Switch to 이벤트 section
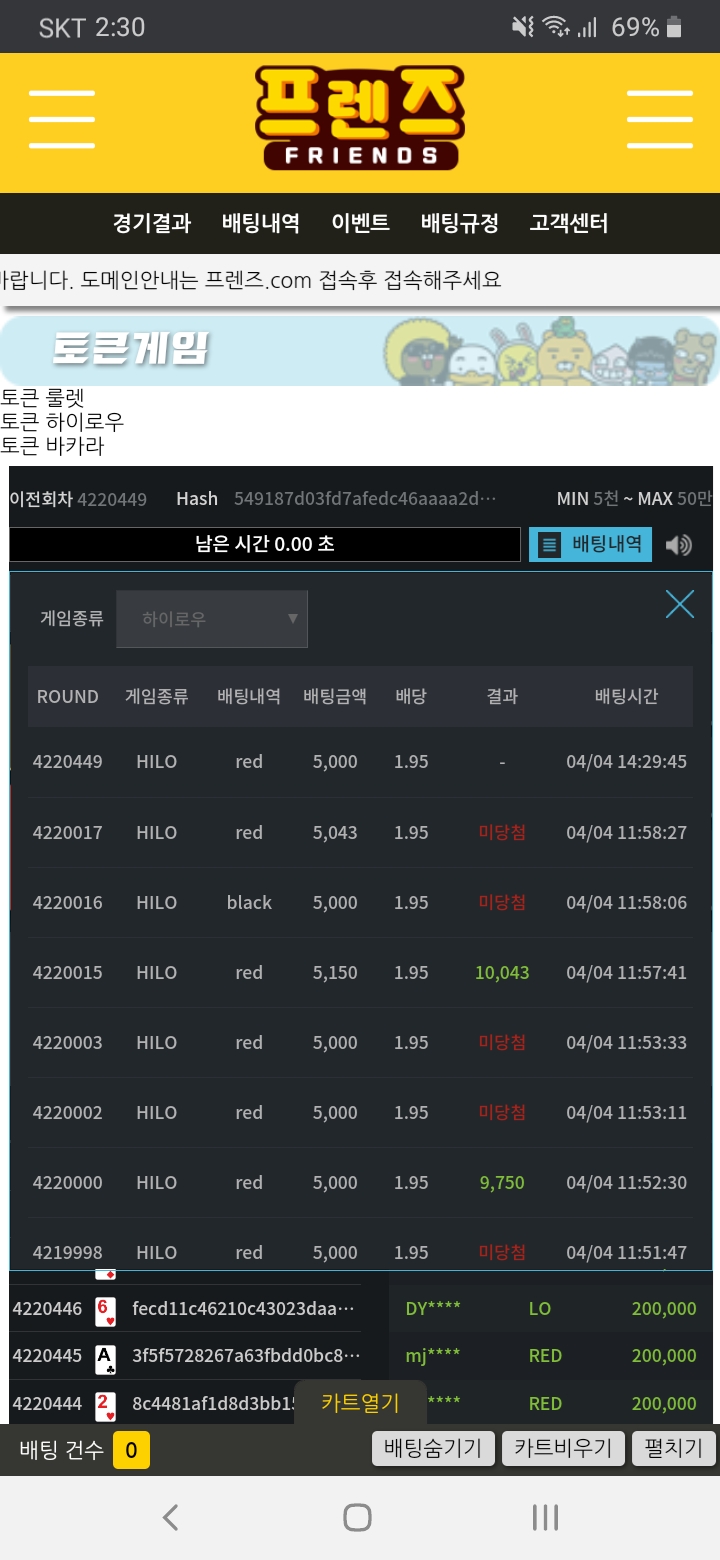 [x=360, y=223]
